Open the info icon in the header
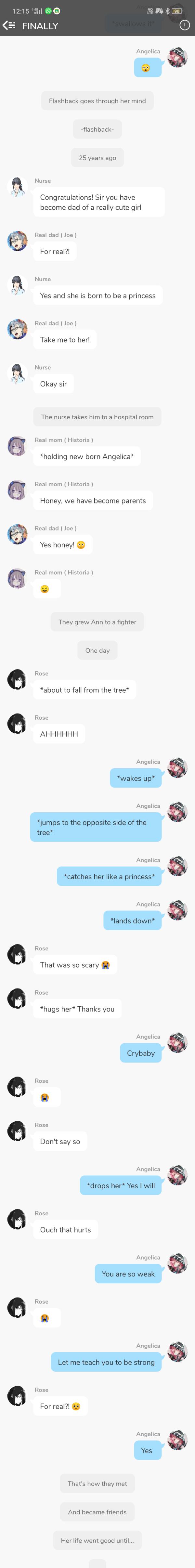Viewport: 195px width, 1568px height. [185, 26]
